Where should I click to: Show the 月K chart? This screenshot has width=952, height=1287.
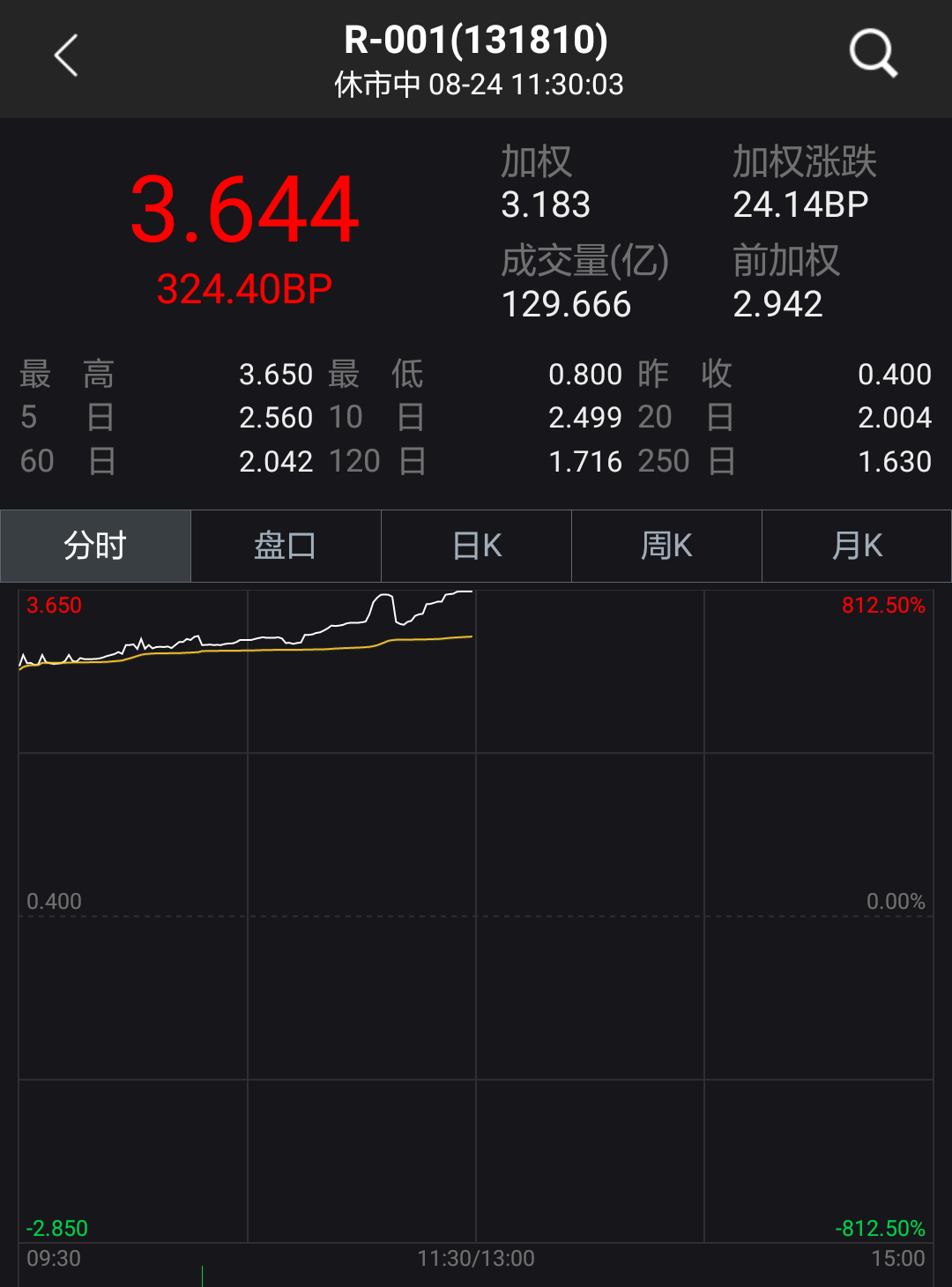coord(857,546)
